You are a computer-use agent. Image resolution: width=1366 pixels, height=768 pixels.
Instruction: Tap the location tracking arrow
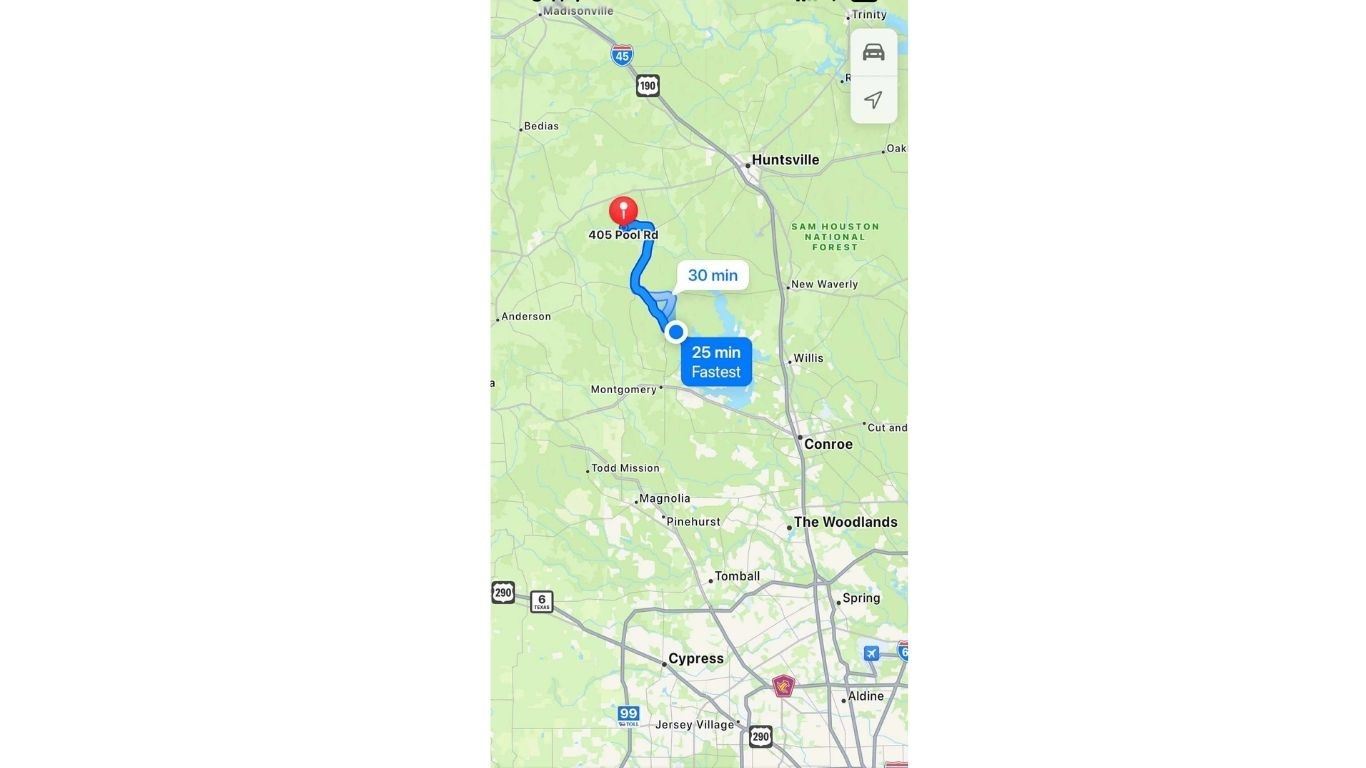873,100
